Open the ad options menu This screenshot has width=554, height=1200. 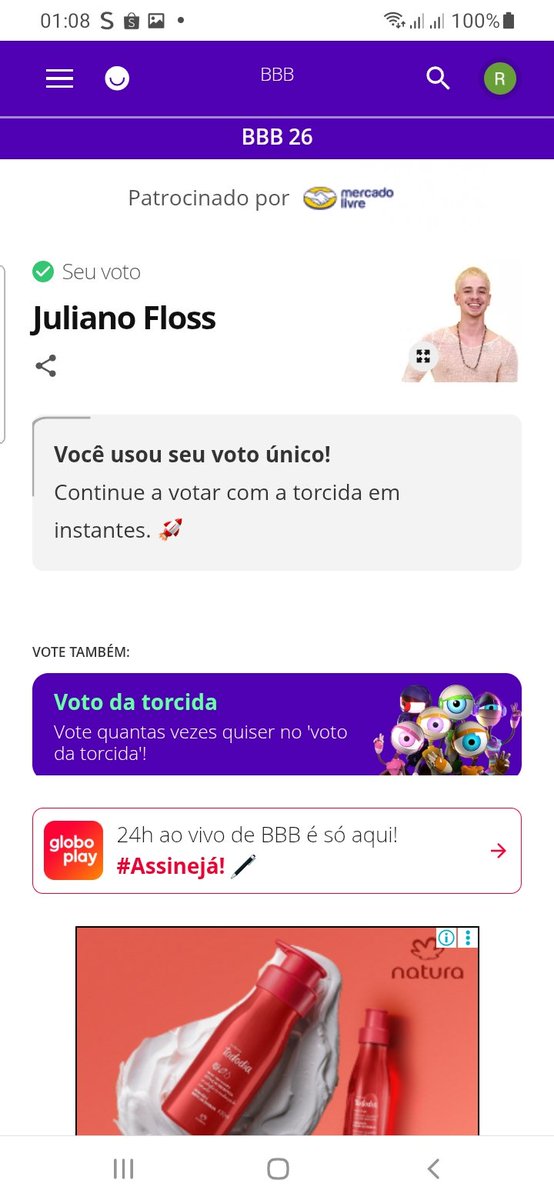click(x=468, y=938)
